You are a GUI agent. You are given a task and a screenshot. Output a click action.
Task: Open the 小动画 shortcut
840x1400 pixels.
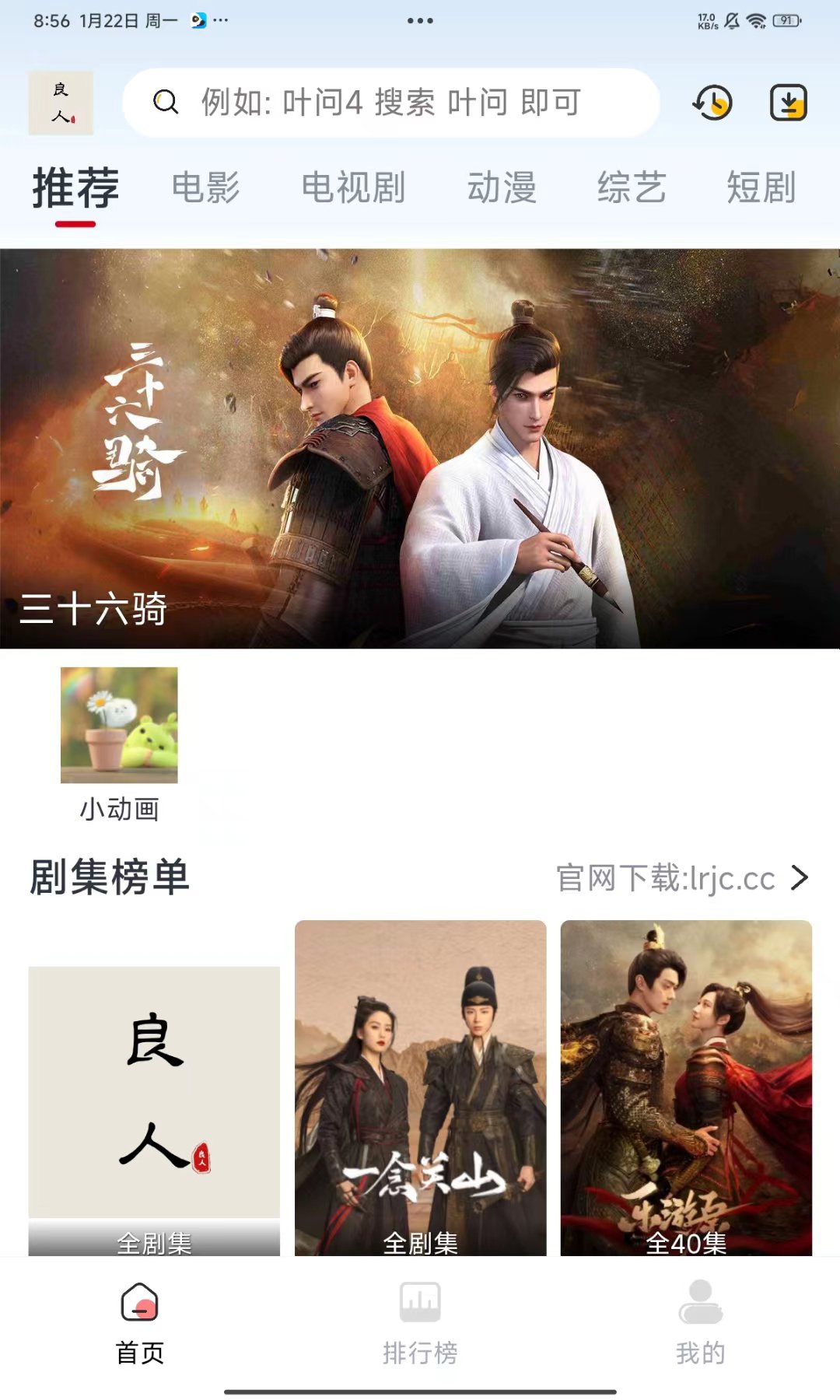click(119, 743)
